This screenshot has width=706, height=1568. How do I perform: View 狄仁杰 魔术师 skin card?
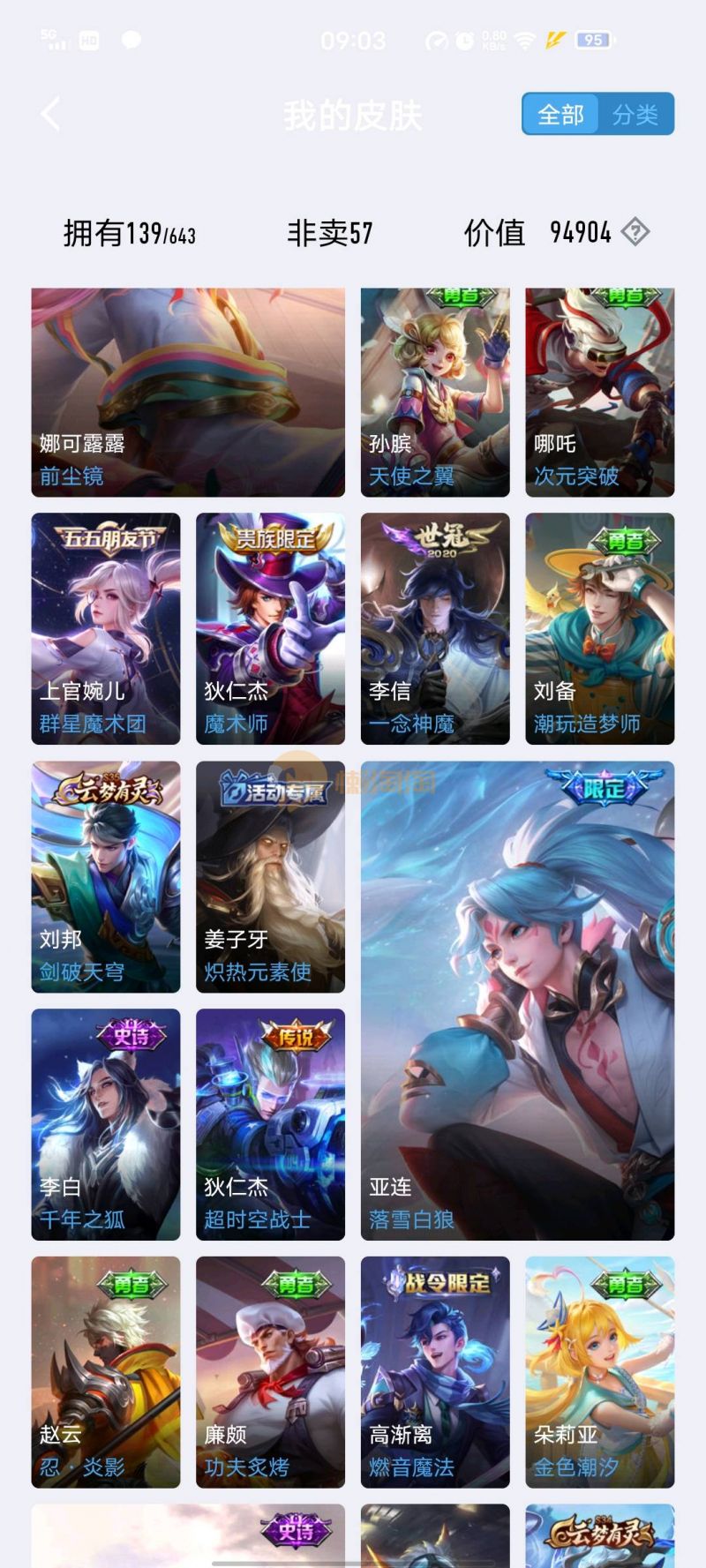(270, 628)
